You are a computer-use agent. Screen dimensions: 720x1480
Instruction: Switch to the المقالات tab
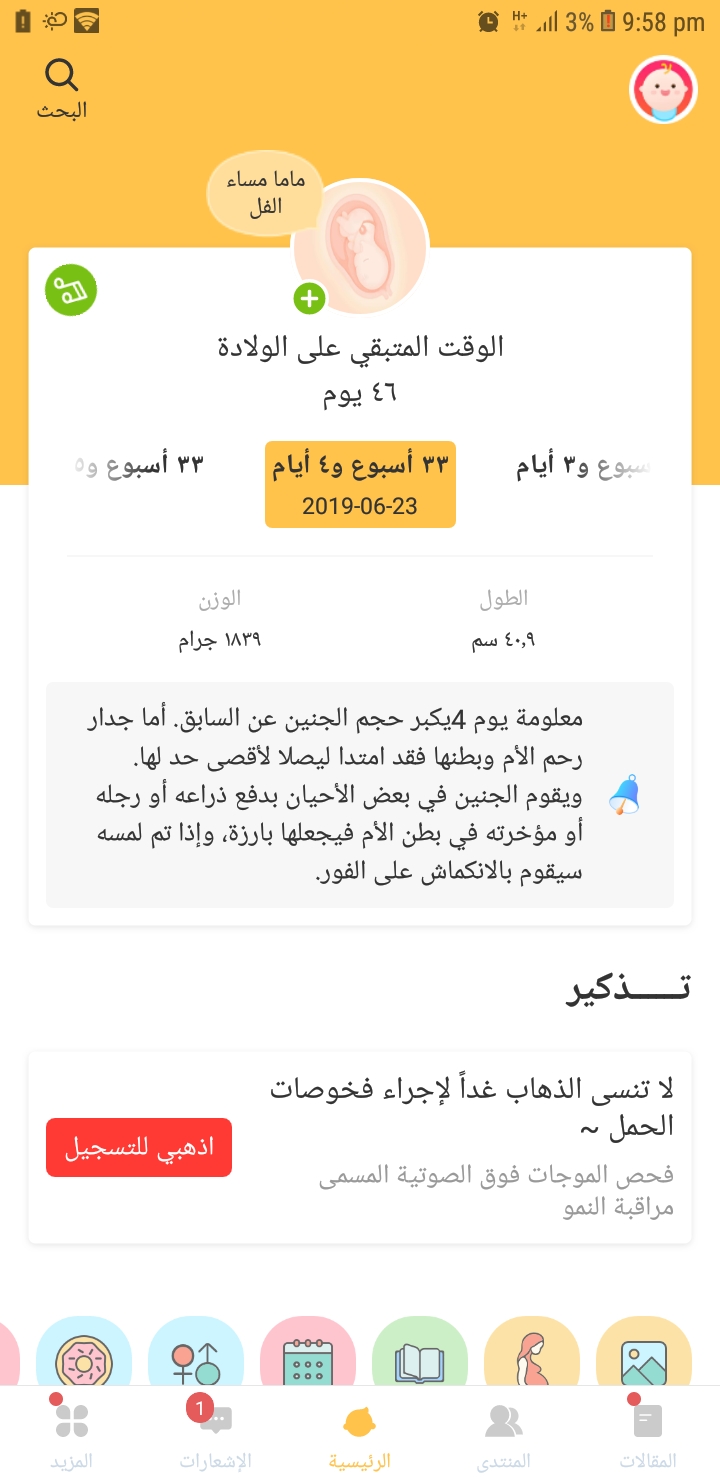tap(648, 1434)
